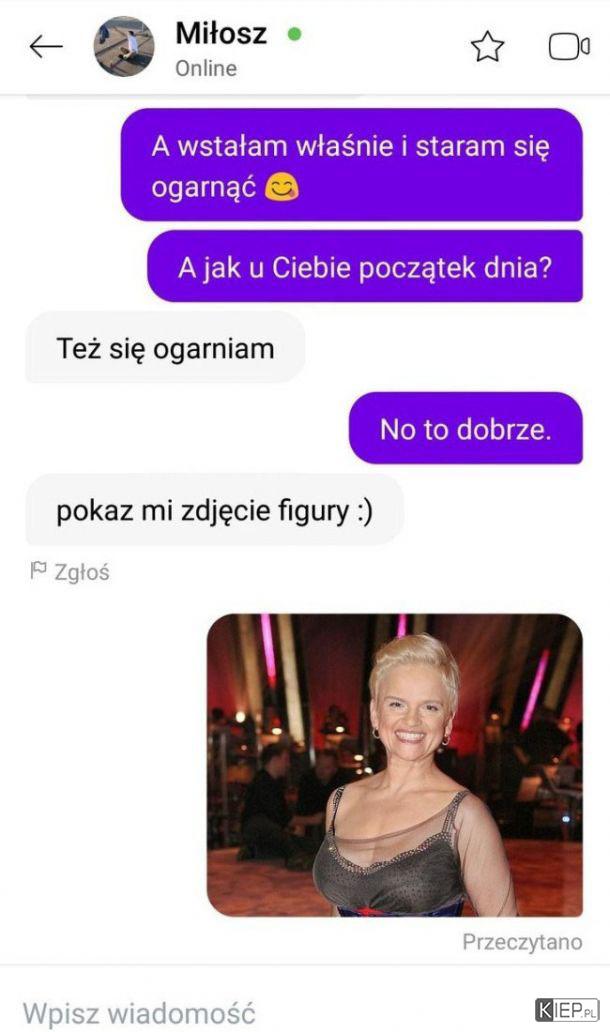
Task: Go back using the arrow icon
Action: (45, 47)
